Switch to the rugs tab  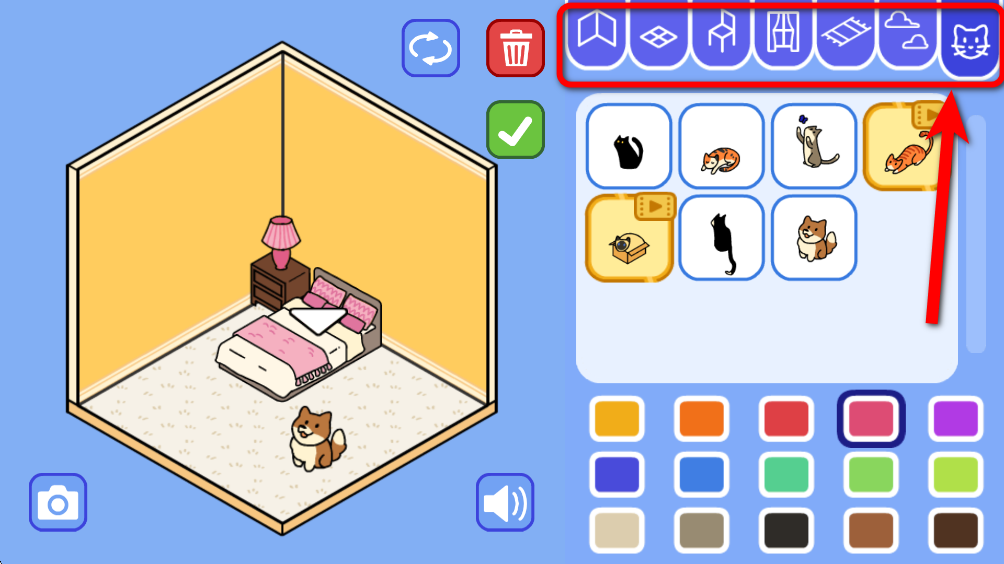(x=845, y=36)
